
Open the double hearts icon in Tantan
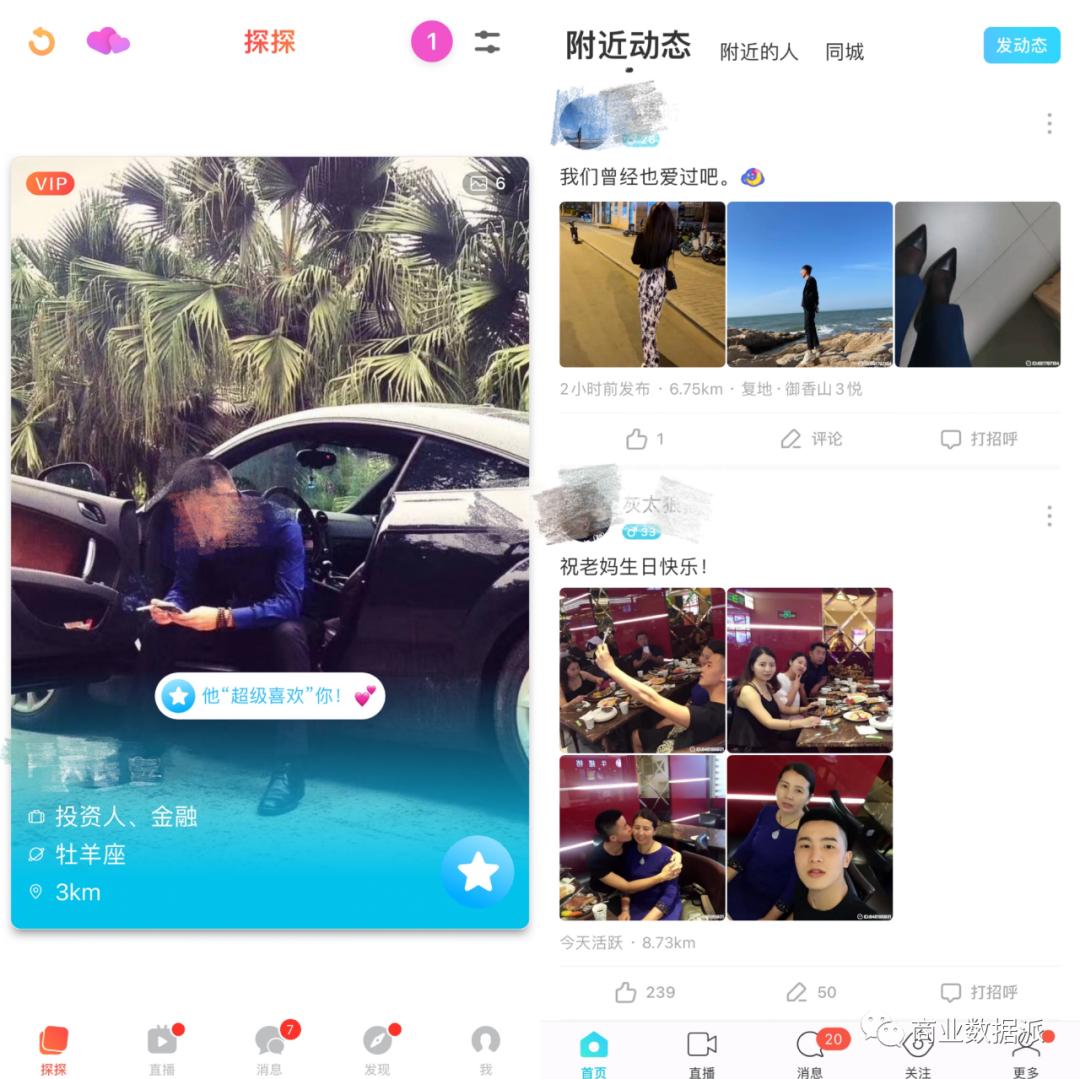tap(108, 42)
